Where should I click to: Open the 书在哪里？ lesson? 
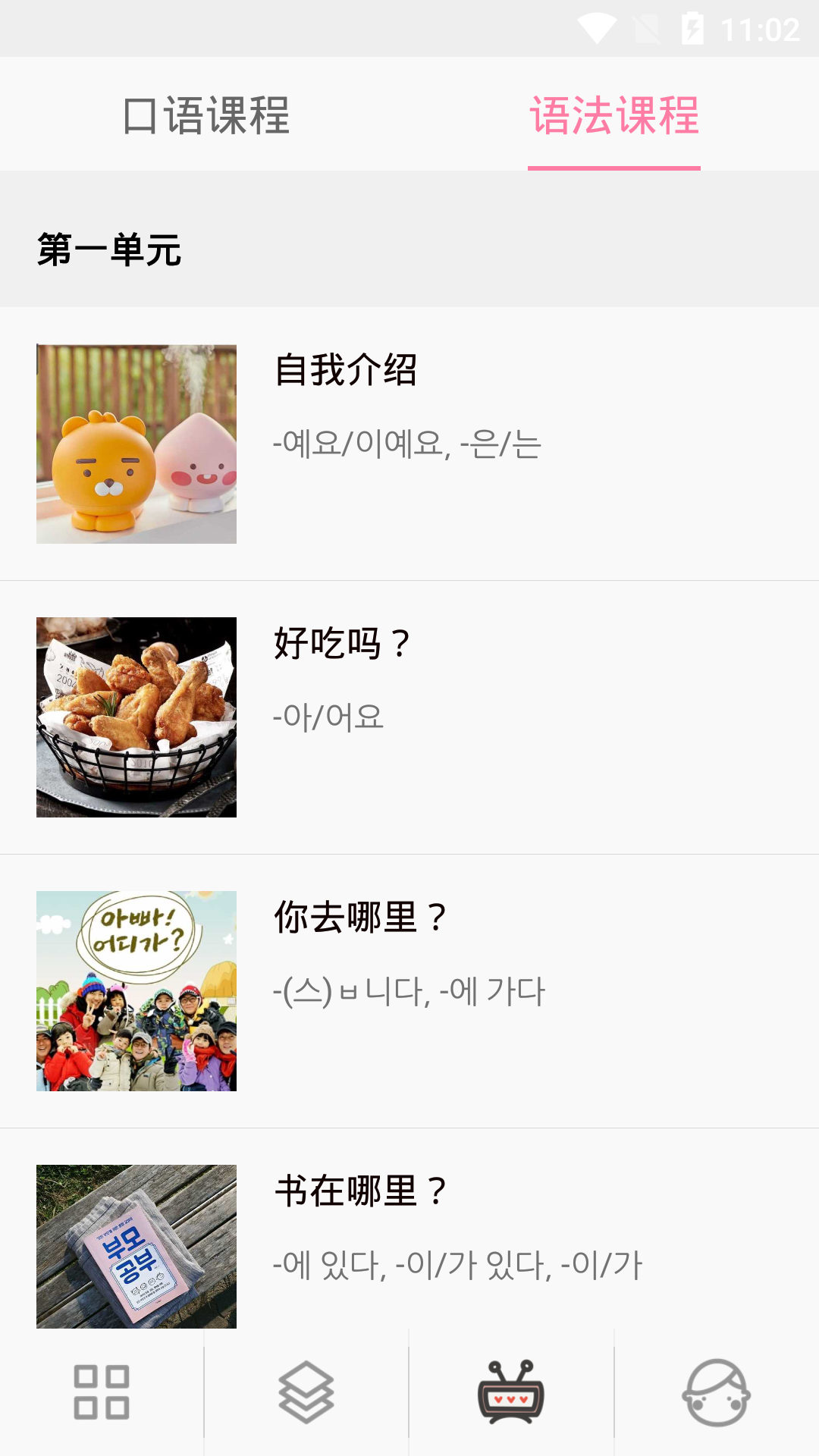[409, 1244]
